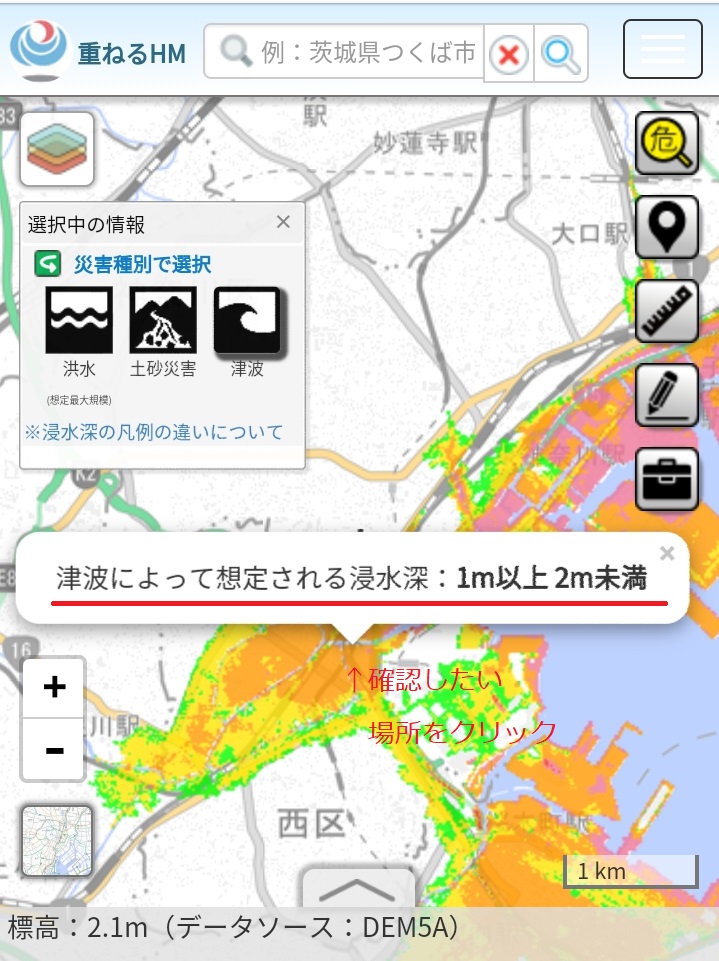
Task: Dismiss the tsunami depth popup
Action: (667, 553)
